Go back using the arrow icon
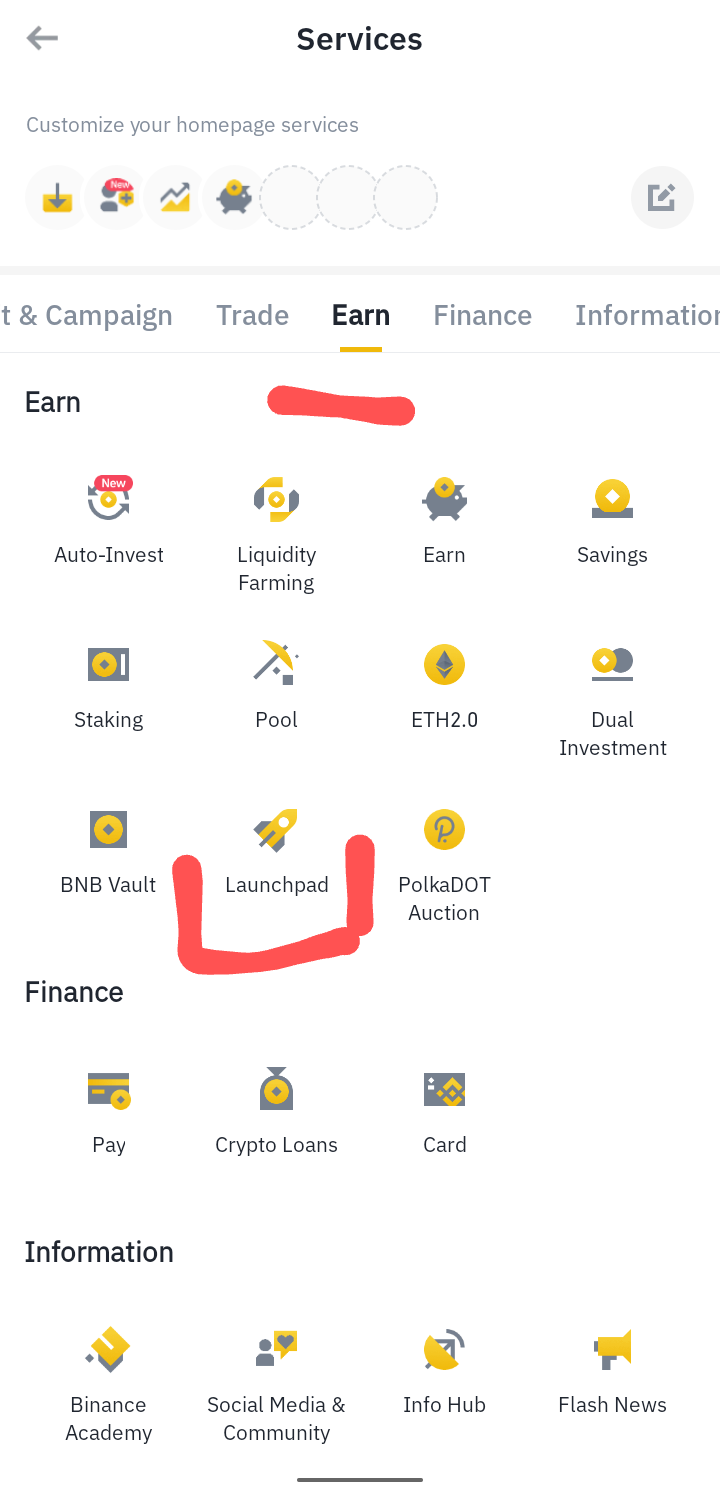Viewport: 720px width, 1493px height. point(42,38)
